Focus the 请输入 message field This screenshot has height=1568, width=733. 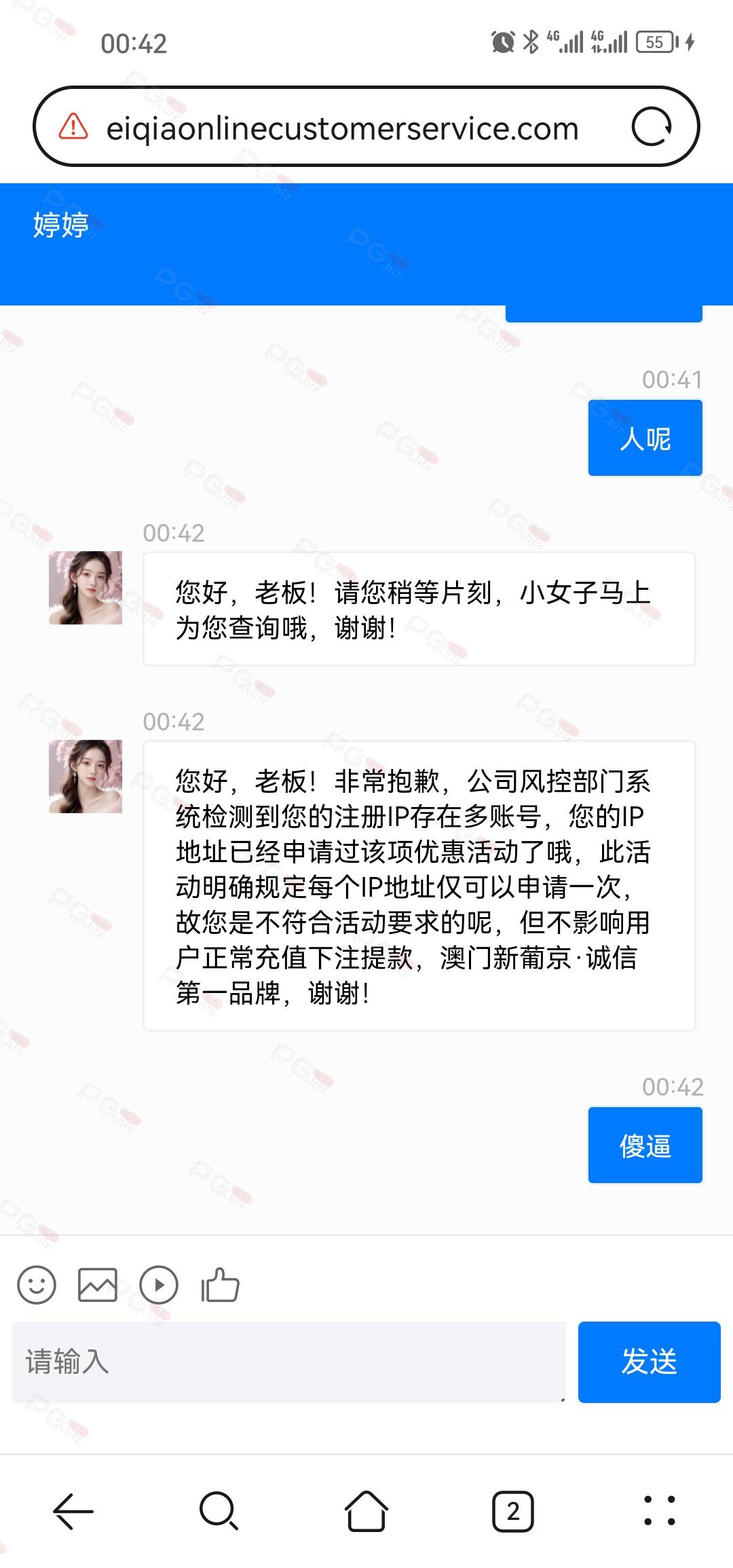pyautogui.click(x=289, y=1362)
